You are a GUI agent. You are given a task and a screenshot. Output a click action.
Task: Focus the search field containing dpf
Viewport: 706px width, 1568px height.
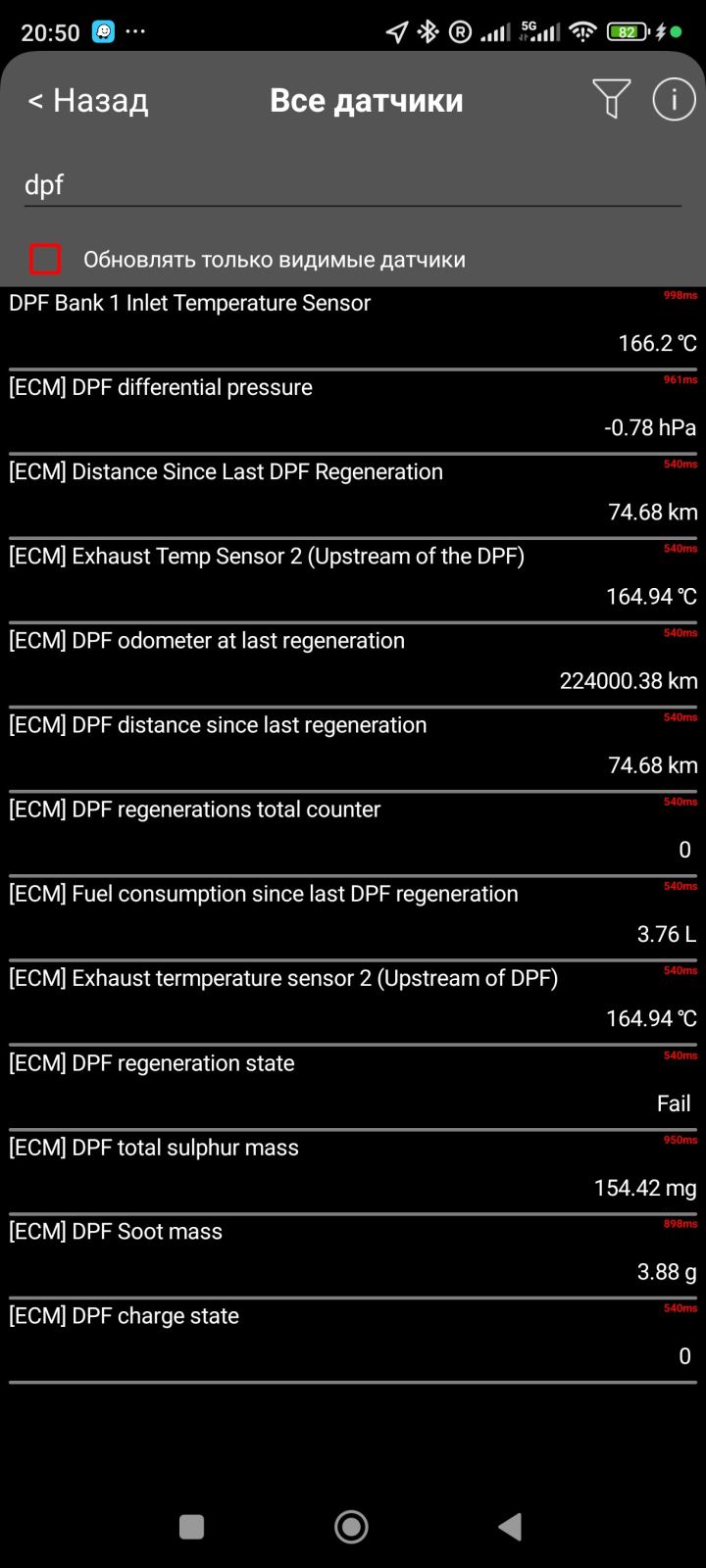coord(351,185)
